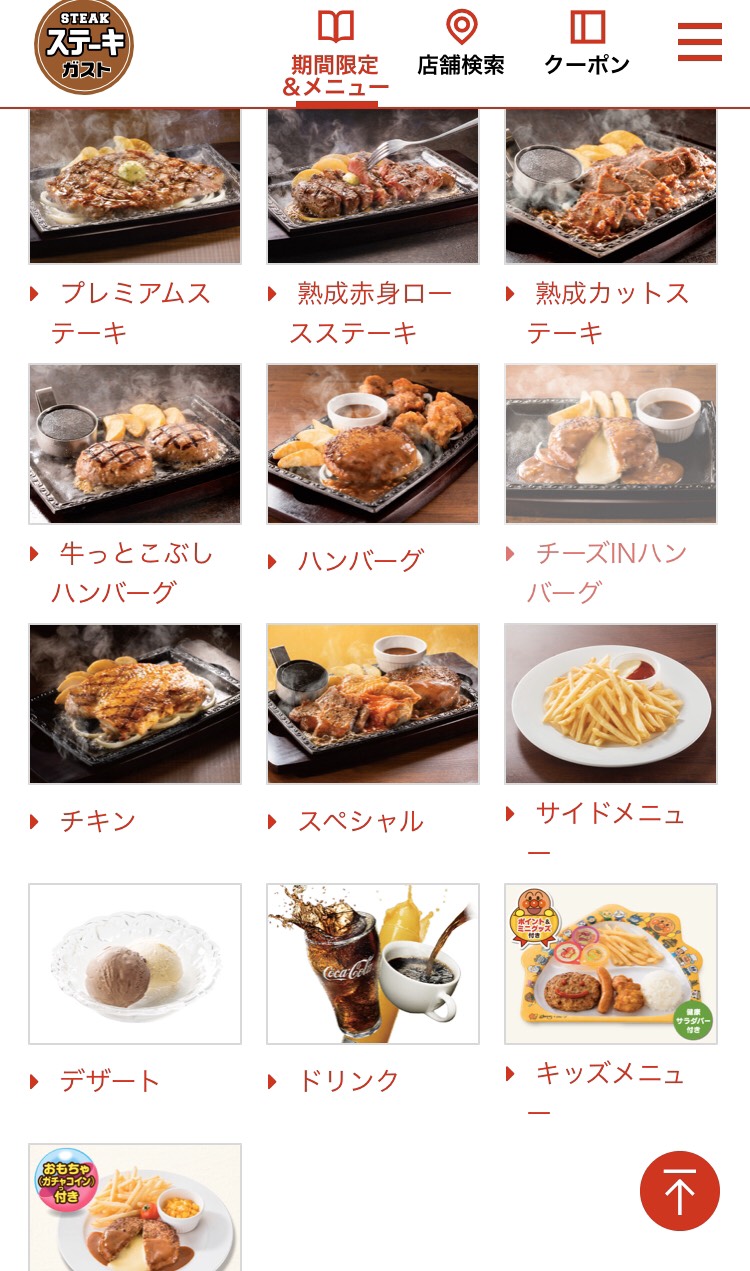
Task: Tap the ステーキガスト logo to go home
Action: tap(84, 46)
